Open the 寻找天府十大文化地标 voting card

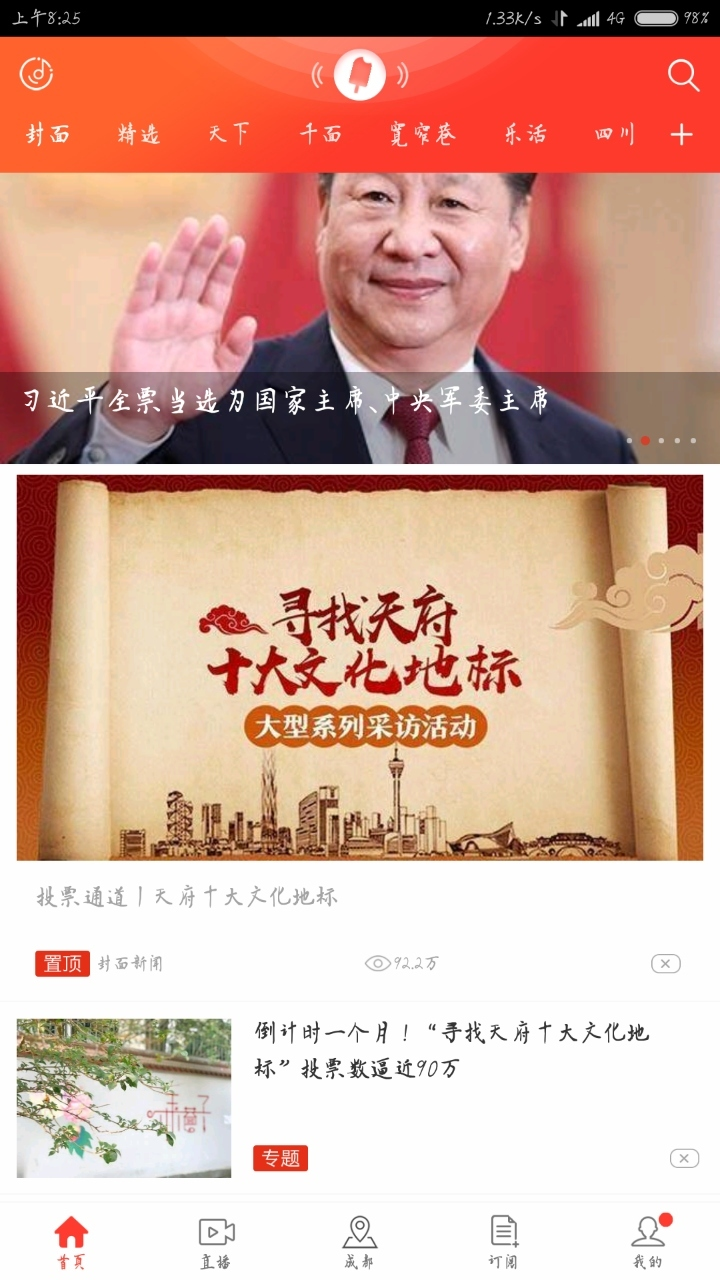(360, 667)
